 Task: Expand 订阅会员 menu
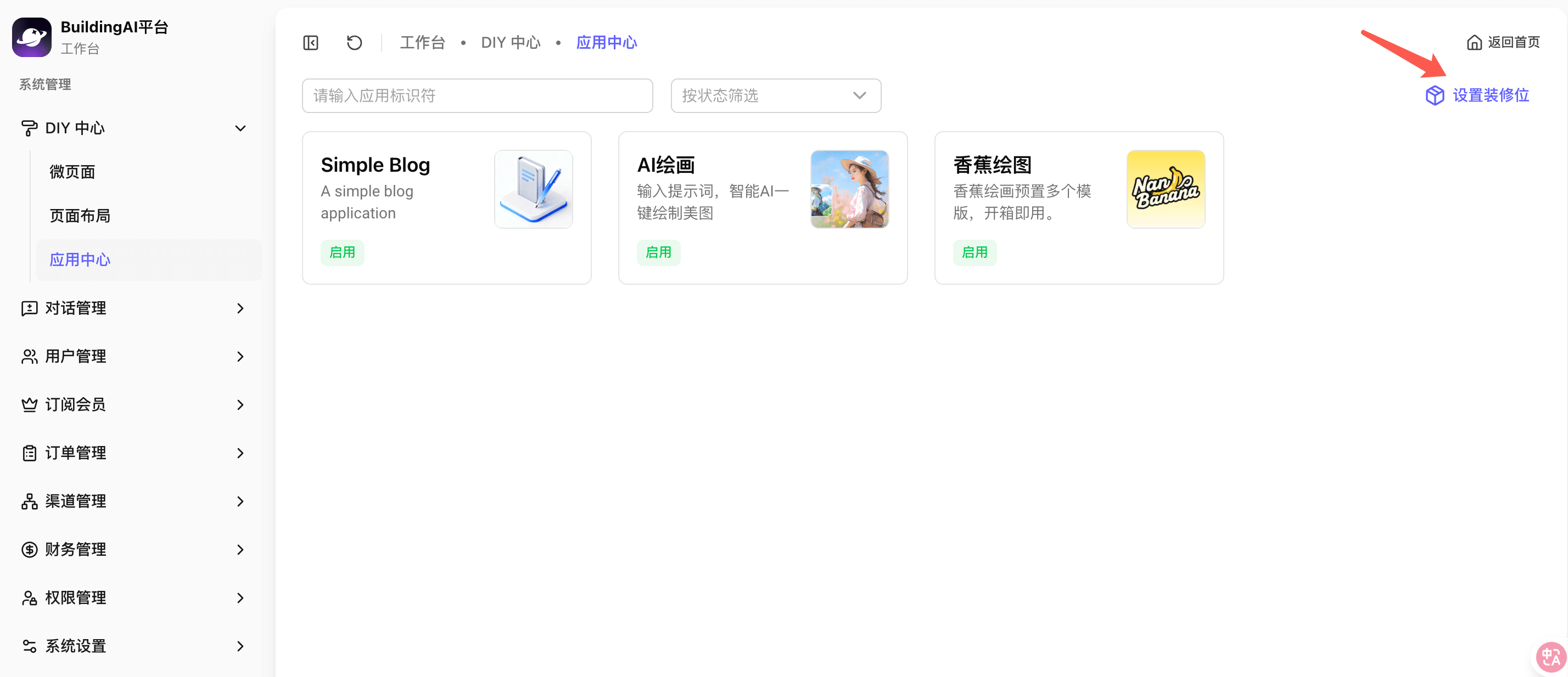(x=133, y=405)
